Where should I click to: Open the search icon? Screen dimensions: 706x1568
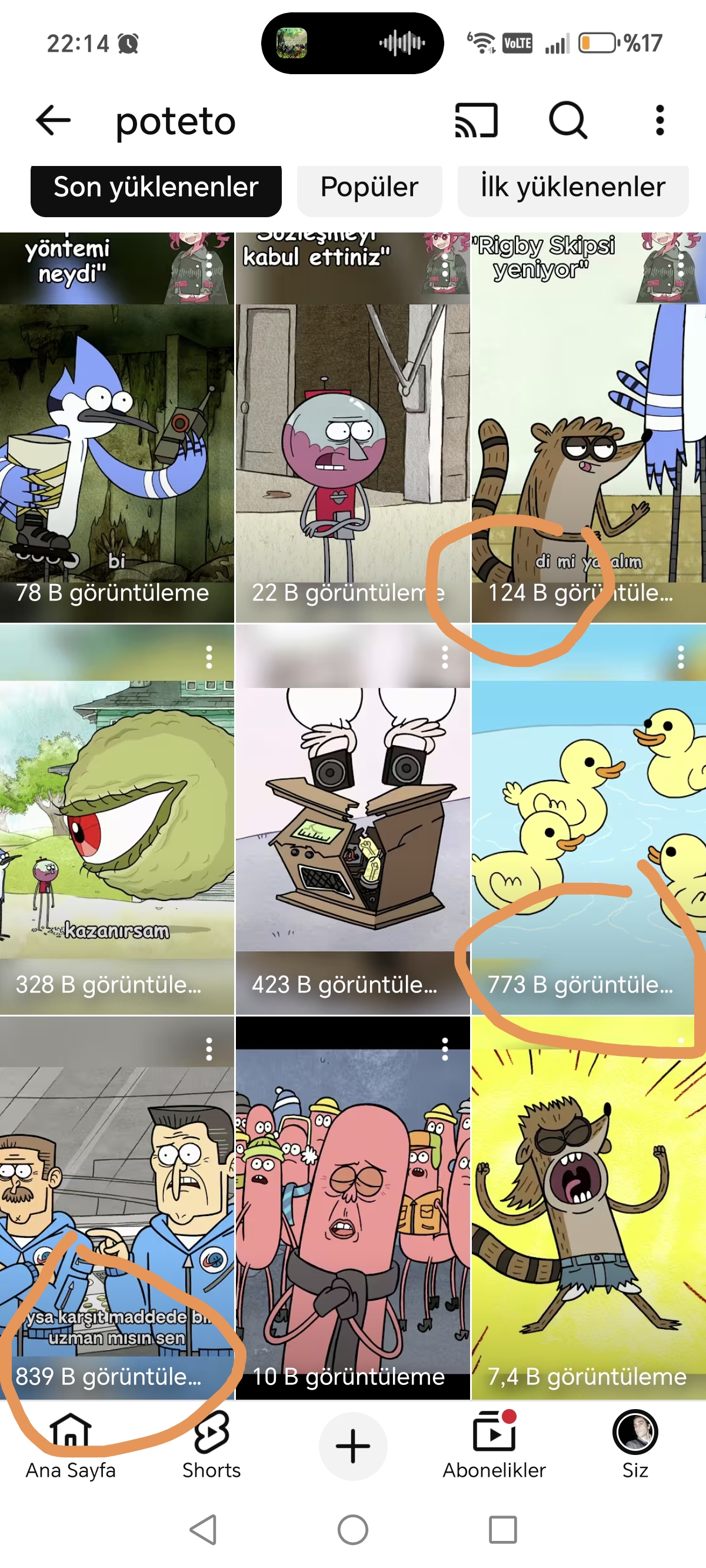tap(569, 121)
